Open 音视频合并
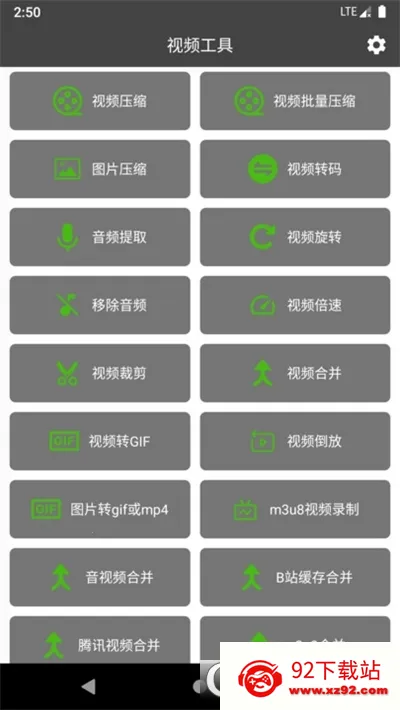This screenshot has height=710, width=400. (x=100, y=577)
